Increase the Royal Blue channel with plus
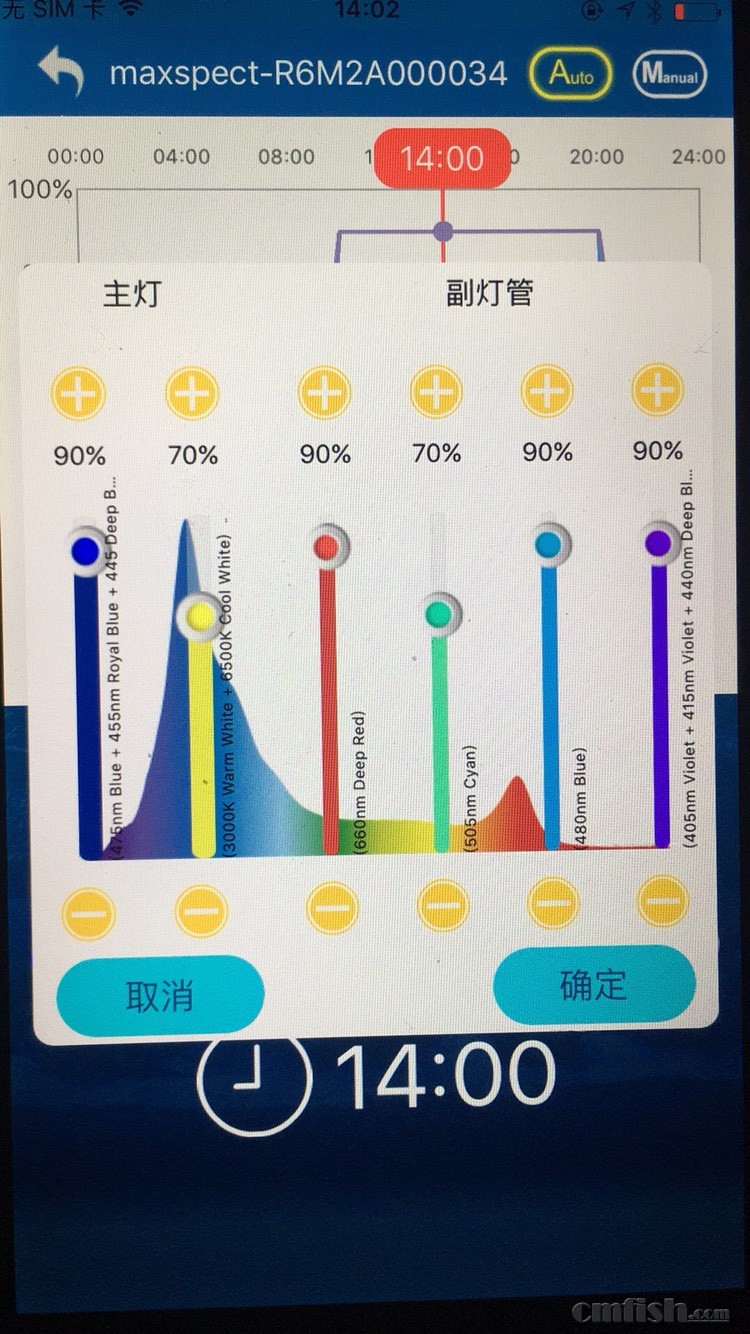750x1334 pixels. (78, 393)
